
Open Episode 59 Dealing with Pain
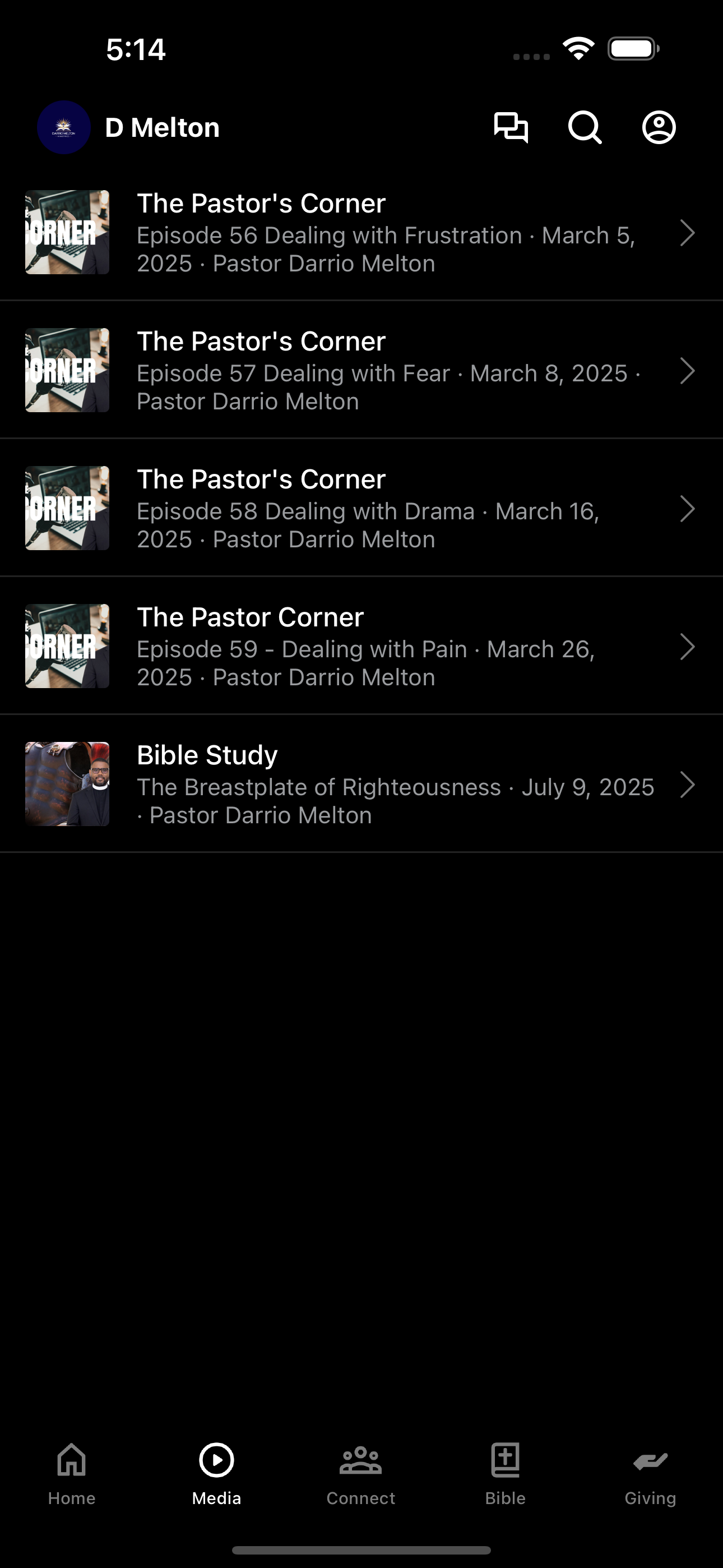pyautogui.click(x=361, y=646)
